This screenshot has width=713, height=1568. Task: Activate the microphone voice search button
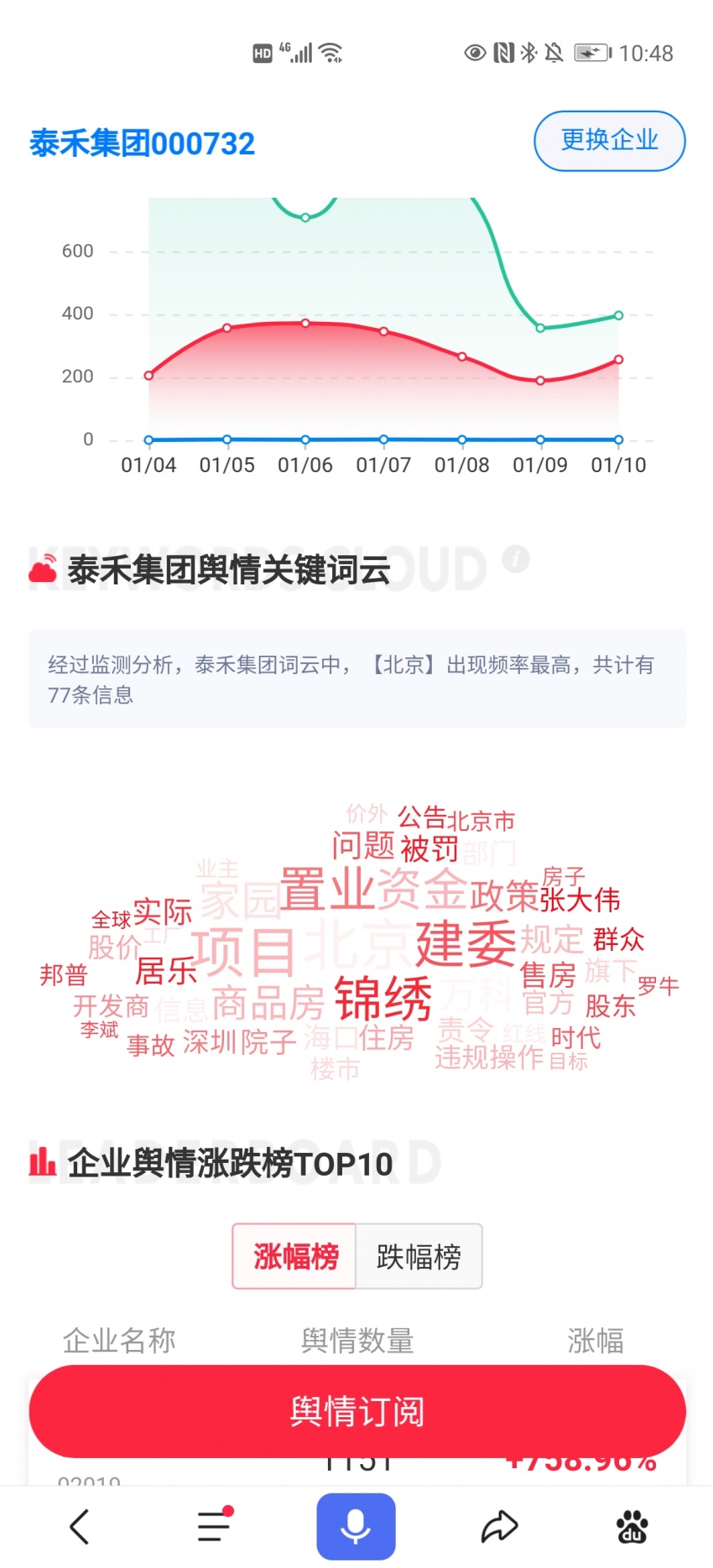(x=356, y=1526)
